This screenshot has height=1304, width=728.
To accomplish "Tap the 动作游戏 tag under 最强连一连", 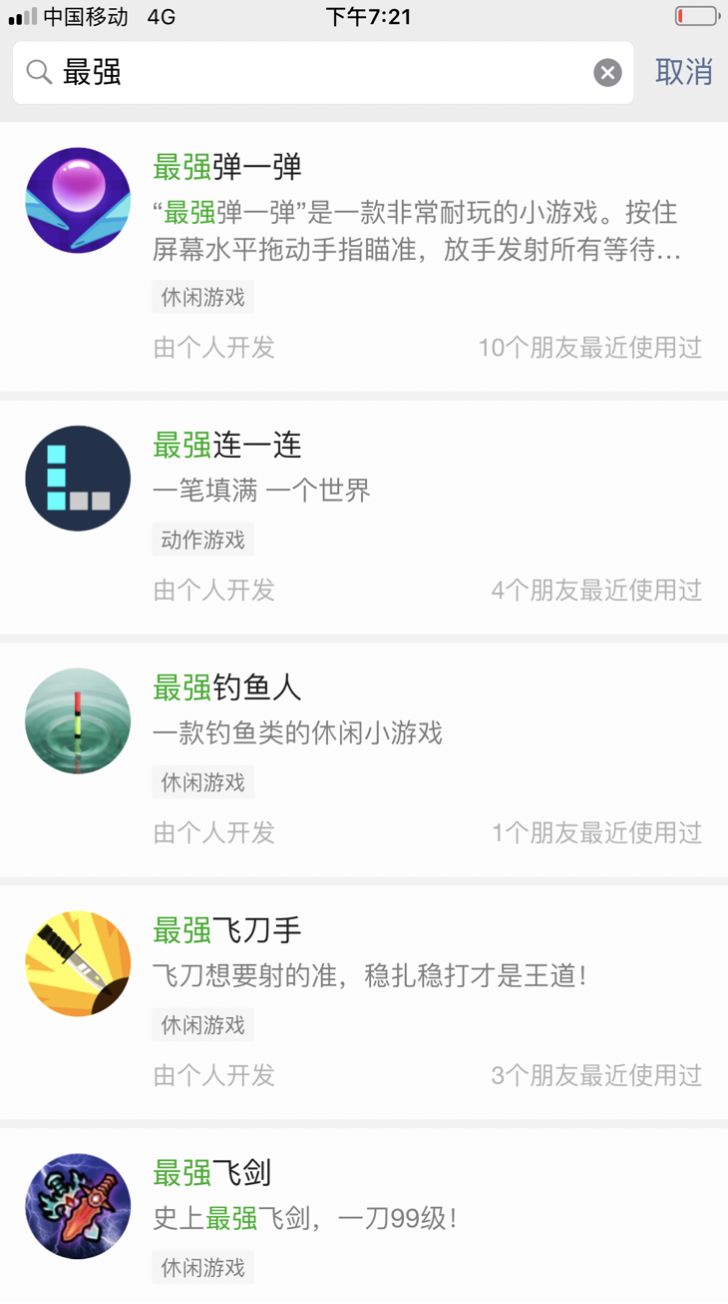I will pyautogui.click(x=203, y=539).
